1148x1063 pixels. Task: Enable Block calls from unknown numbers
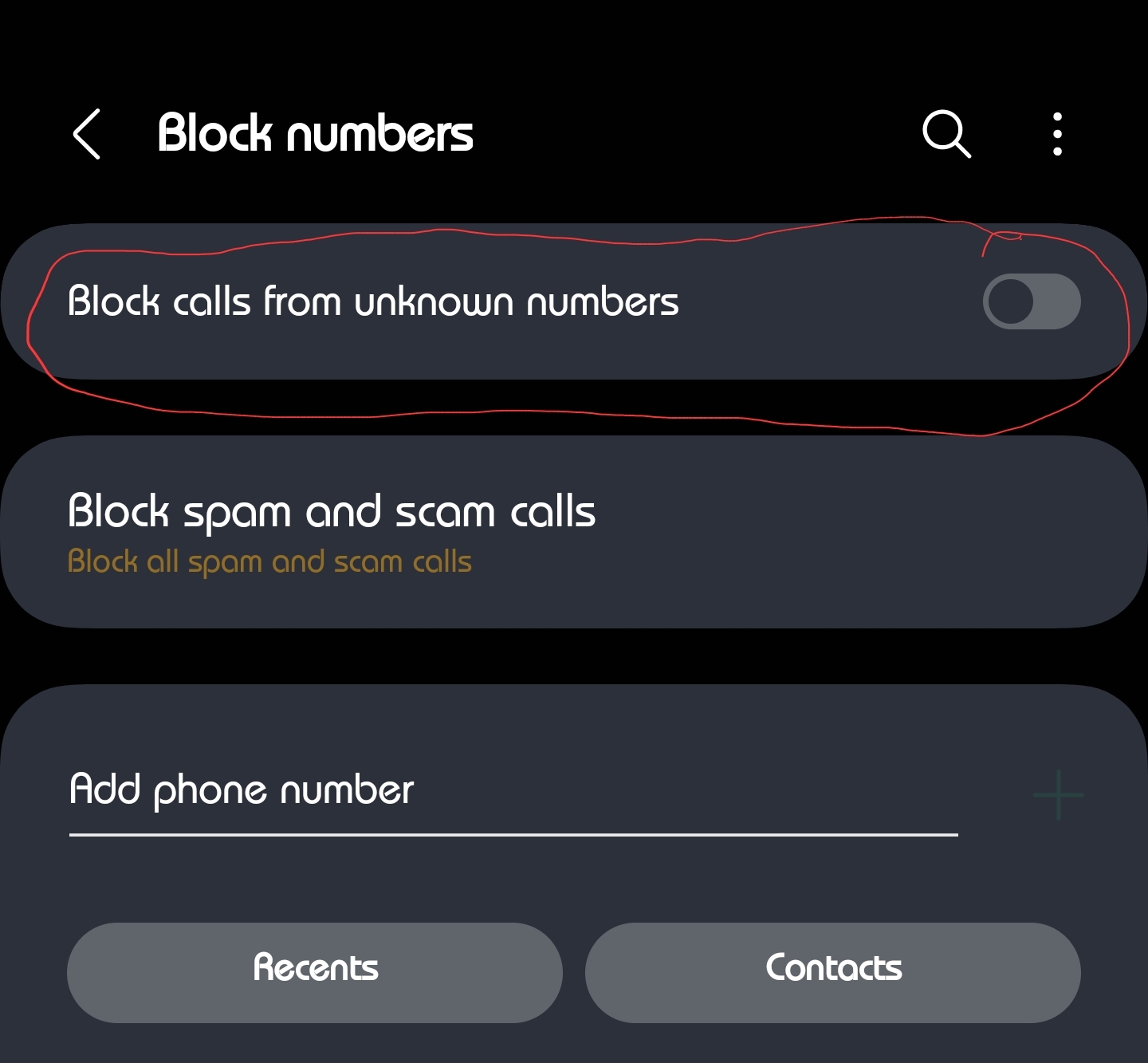(1031, 301)
